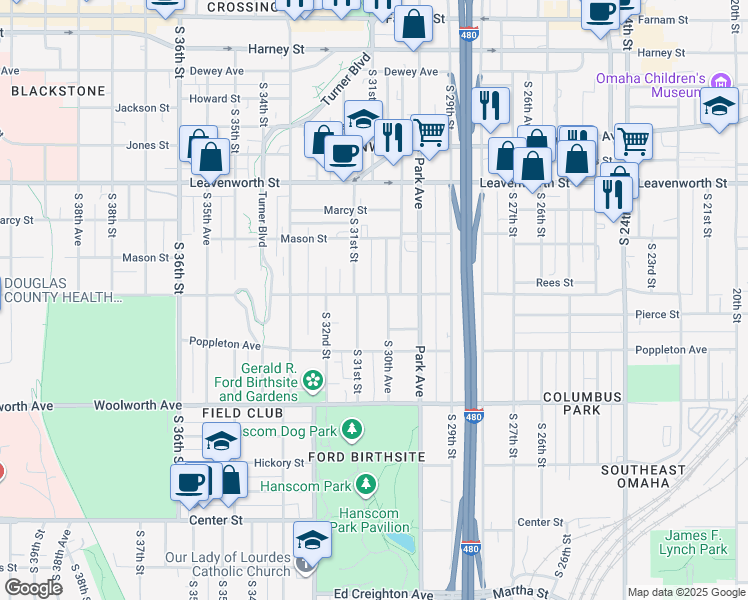Select the school marker near Omaha Children's Museum

719,107
